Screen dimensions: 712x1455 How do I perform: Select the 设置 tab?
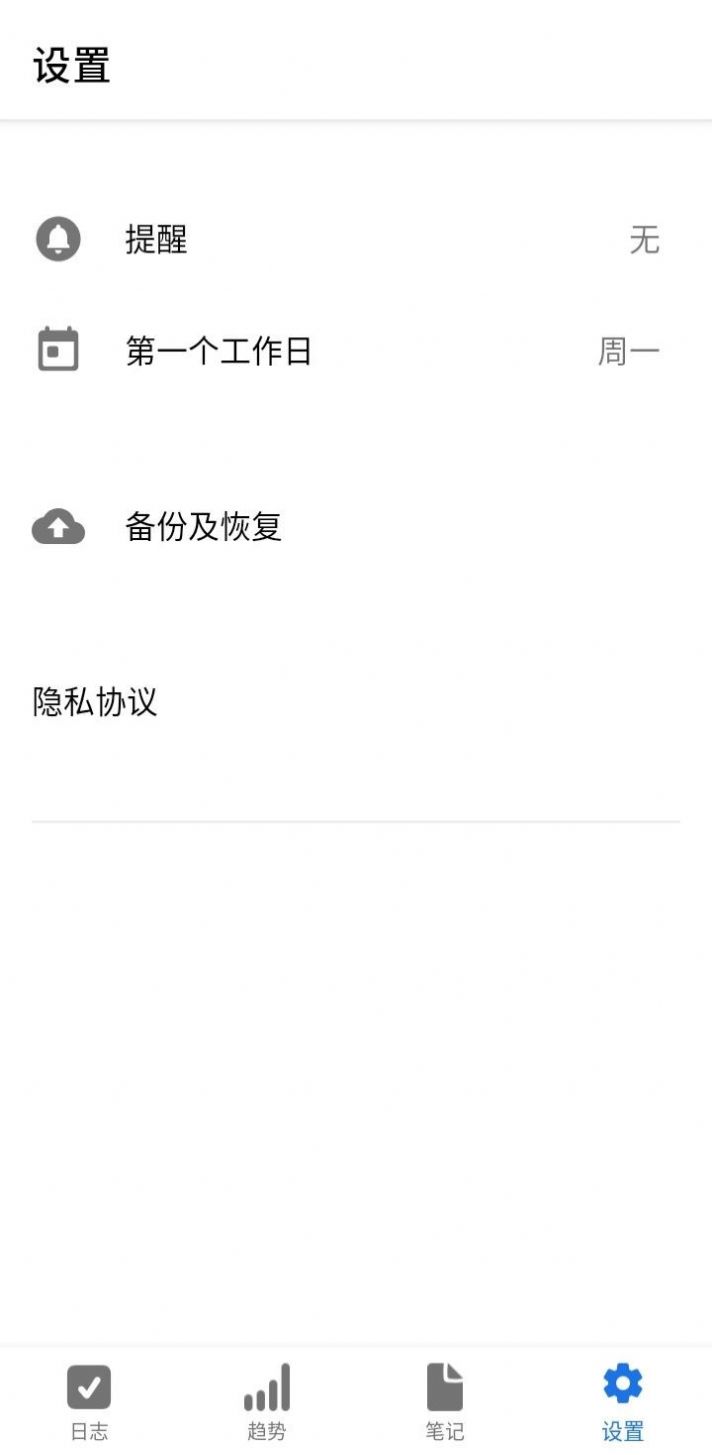[x=622, y=1400]
